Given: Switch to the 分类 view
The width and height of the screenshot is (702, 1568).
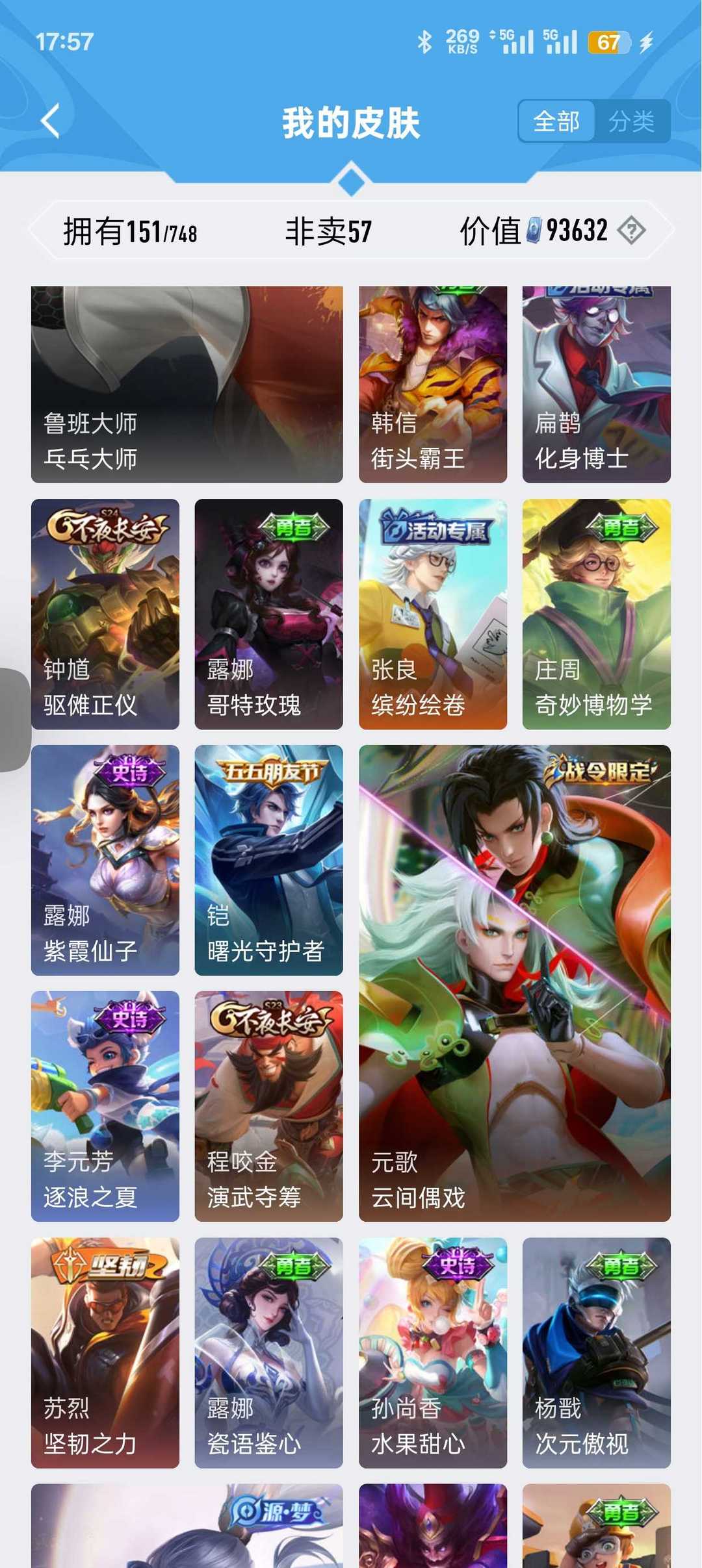Looking at the screenshot, I should click(x=631, y=121).
